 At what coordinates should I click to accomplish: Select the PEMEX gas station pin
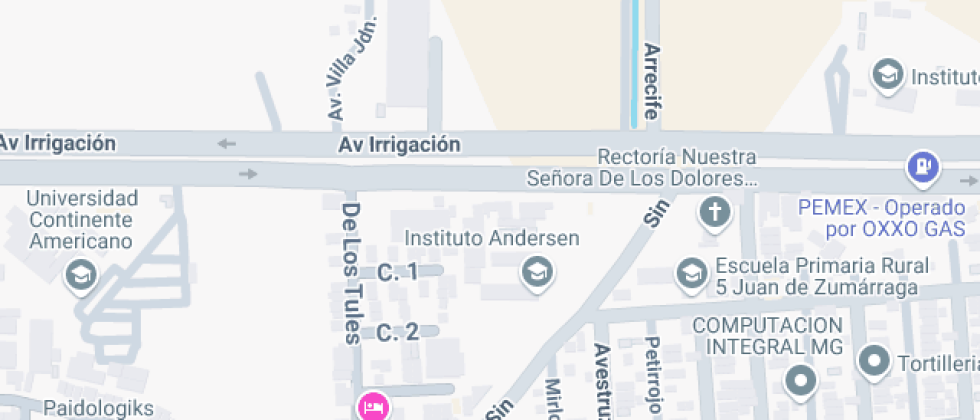pos(922,166)
